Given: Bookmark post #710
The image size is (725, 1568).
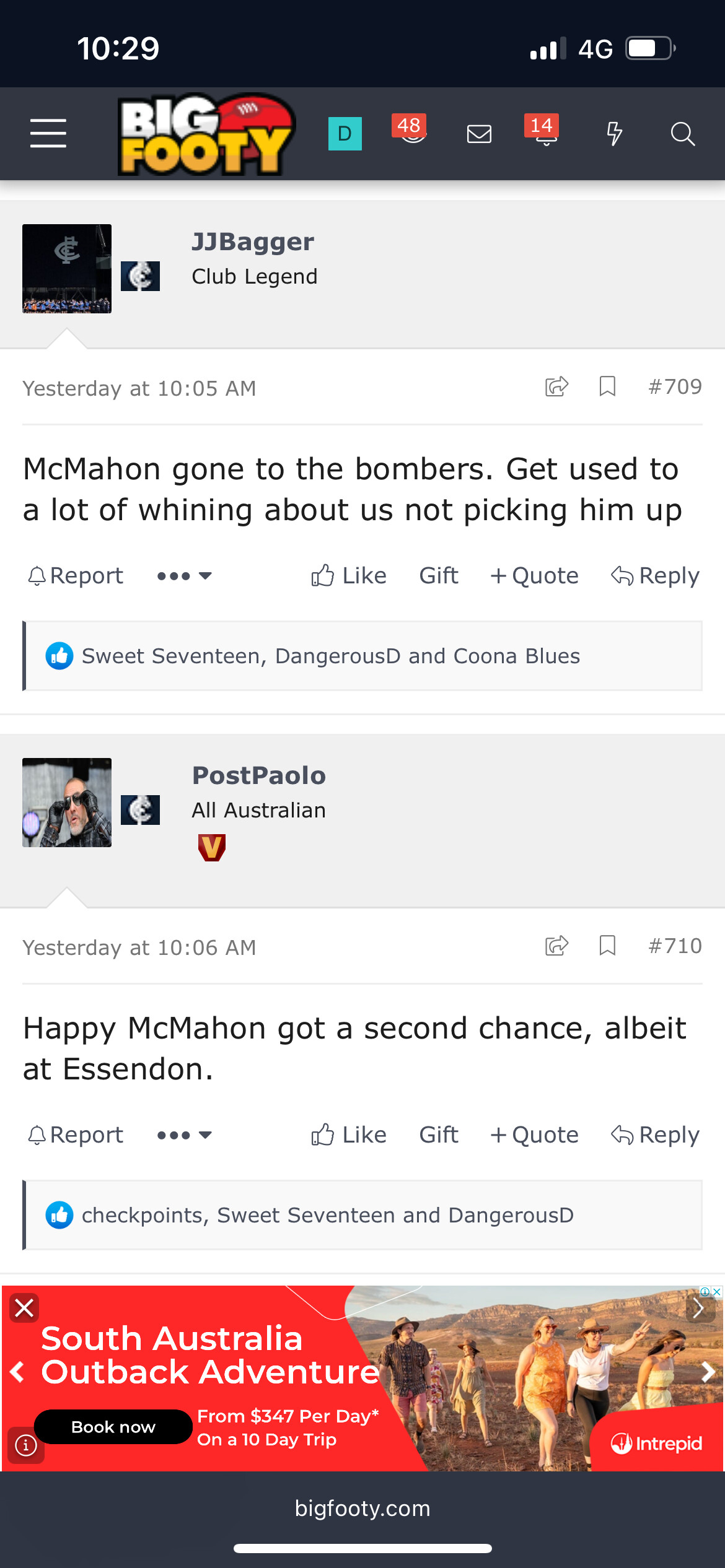Looking at the screenshot, I should pyautogui.click(x=607, y=946).
